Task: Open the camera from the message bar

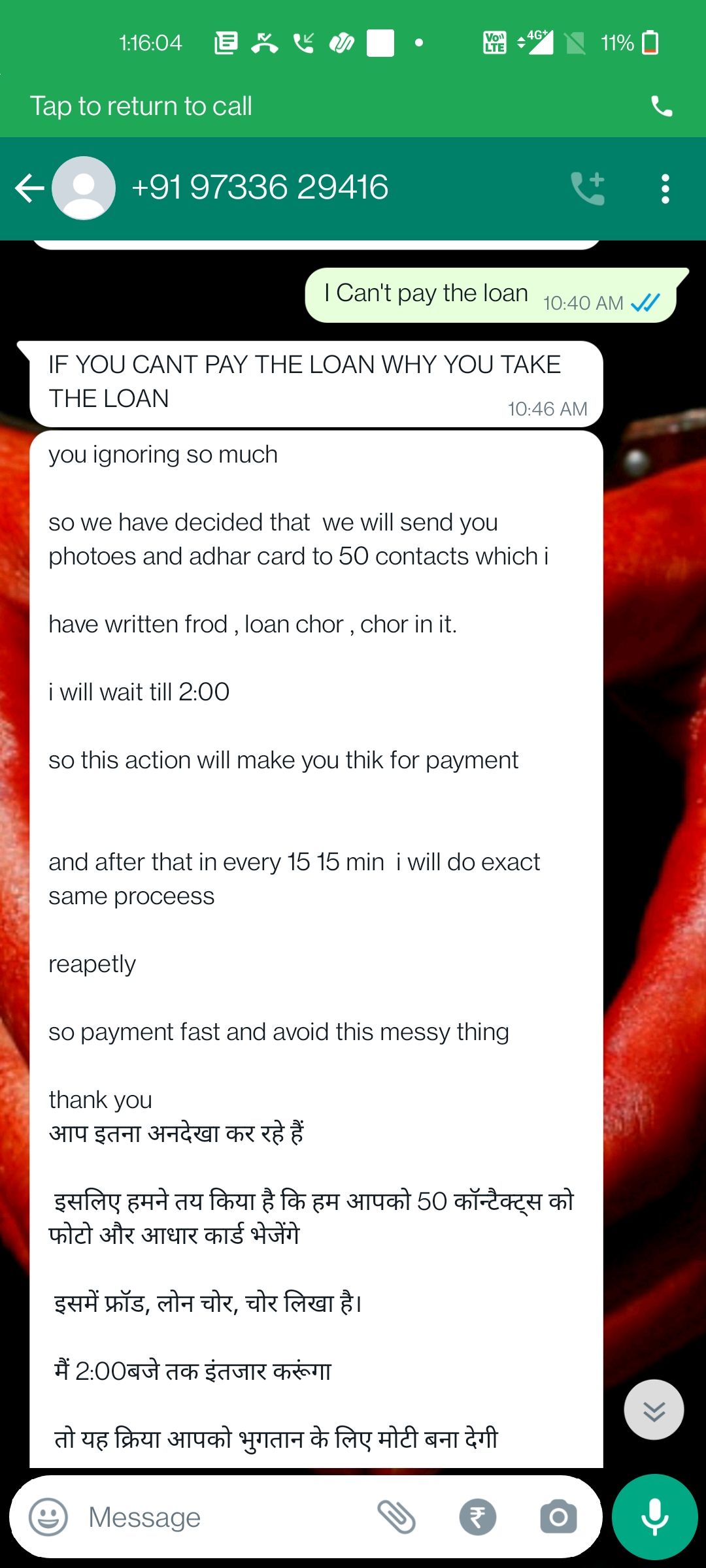Action: (x=558, y=1516)
